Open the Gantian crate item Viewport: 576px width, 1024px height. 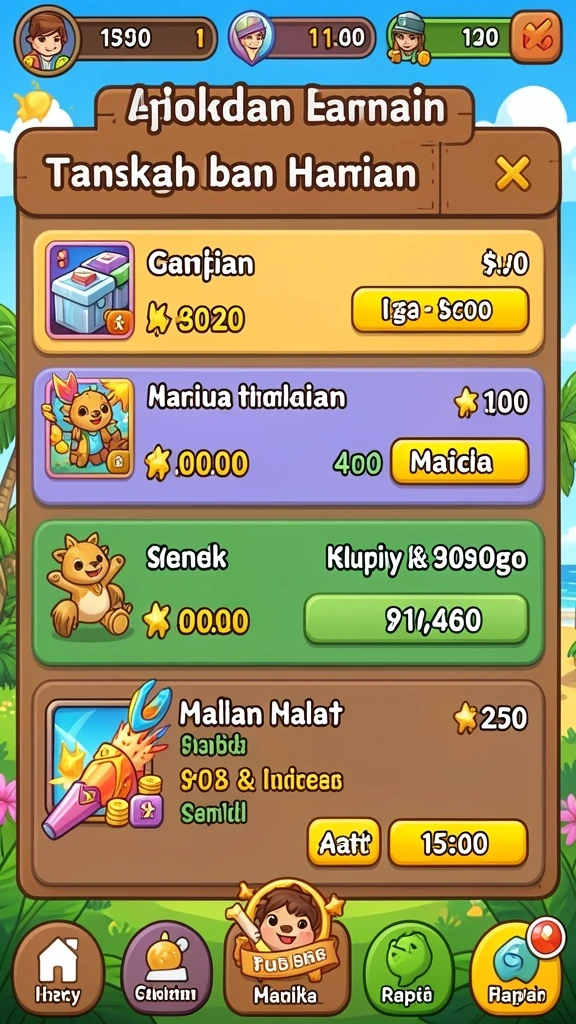point(90,290)
